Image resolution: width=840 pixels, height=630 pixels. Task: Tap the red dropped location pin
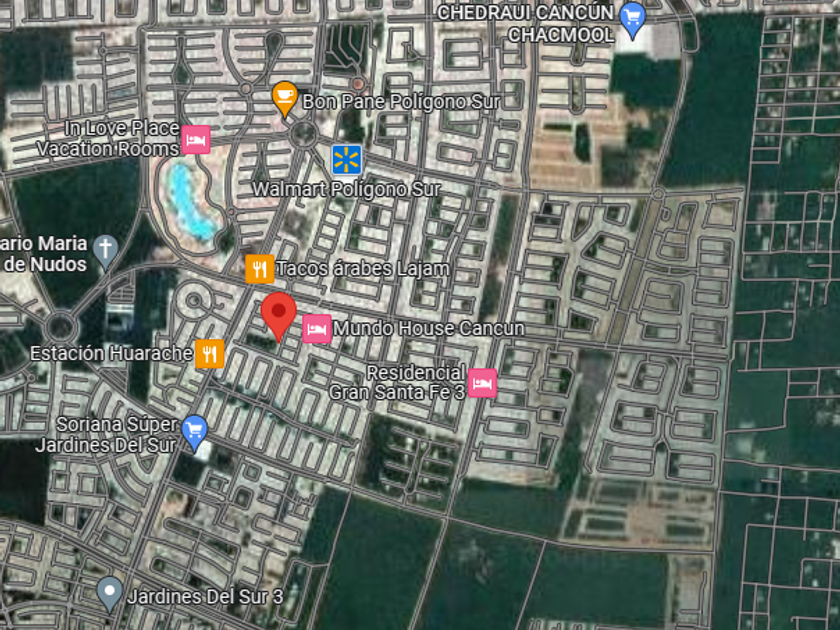click(278, 315)
